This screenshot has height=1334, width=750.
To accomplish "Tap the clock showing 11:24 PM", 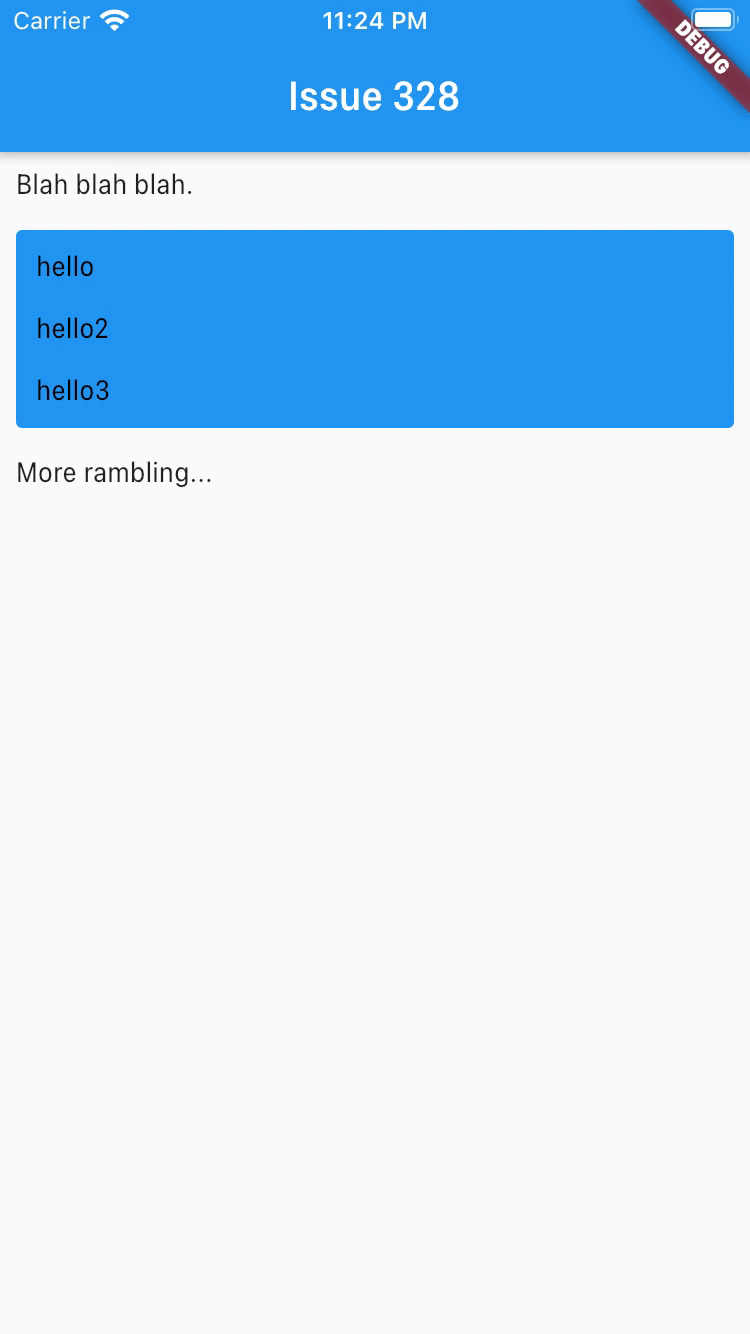I will coord(375,20).
